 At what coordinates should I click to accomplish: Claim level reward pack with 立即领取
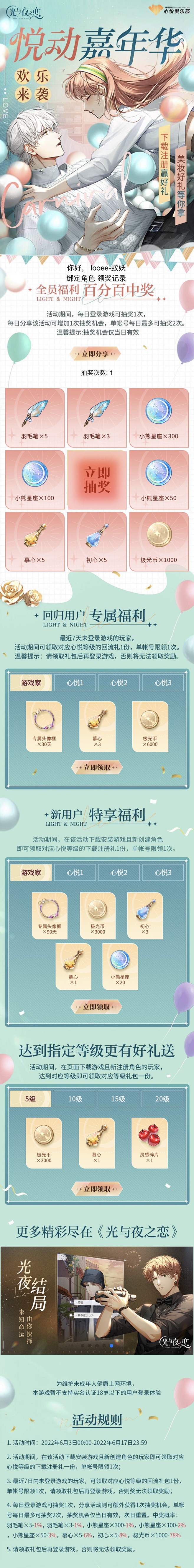[x=96, y=1188]
